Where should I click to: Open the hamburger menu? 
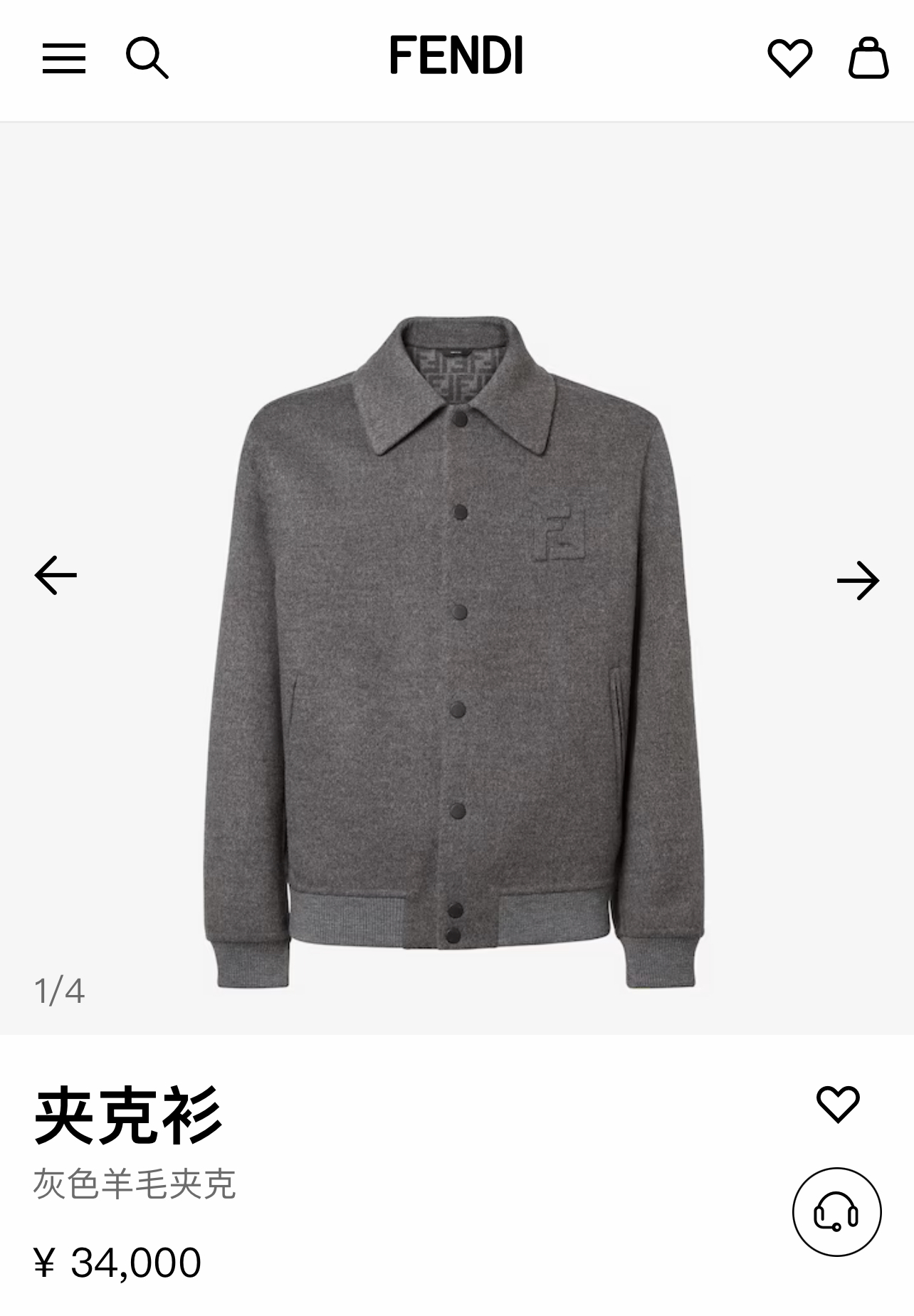[x=64, y=58]
